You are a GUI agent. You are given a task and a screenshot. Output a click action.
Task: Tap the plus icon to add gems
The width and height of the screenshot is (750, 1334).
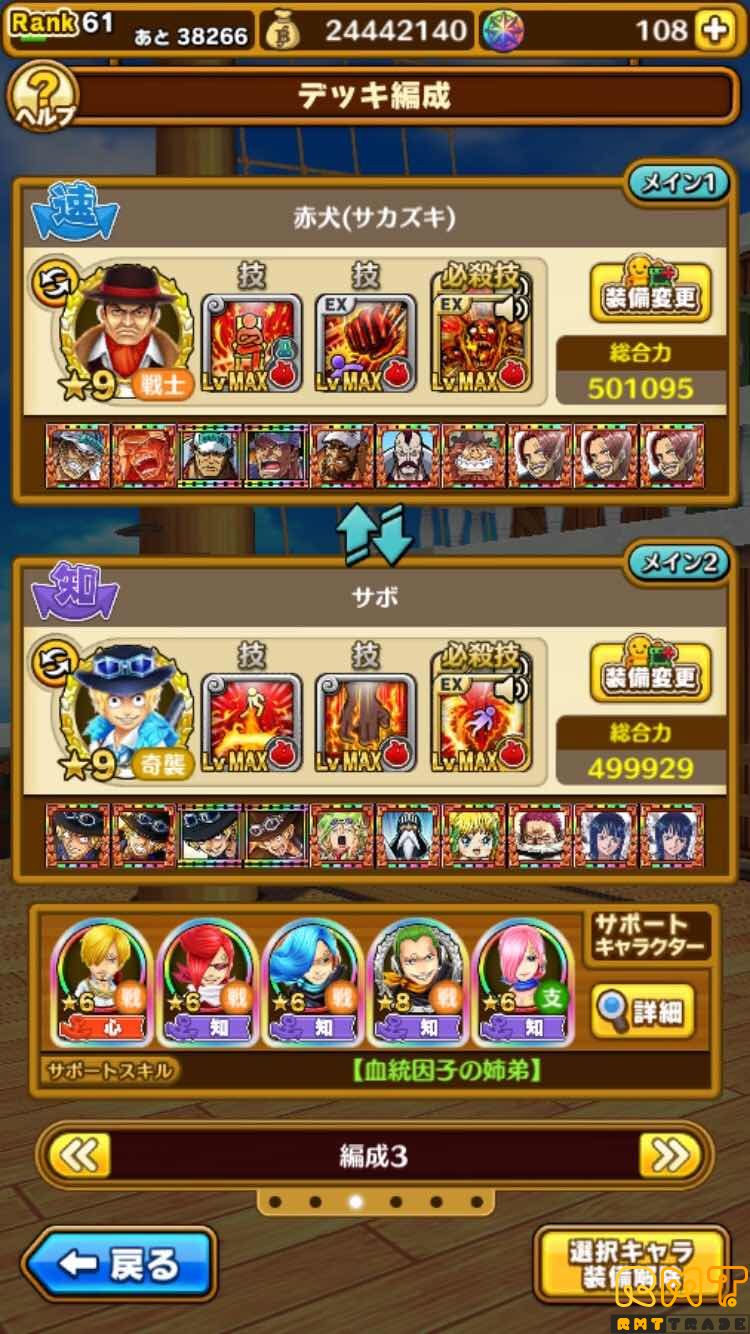click(x=714, y=31)
